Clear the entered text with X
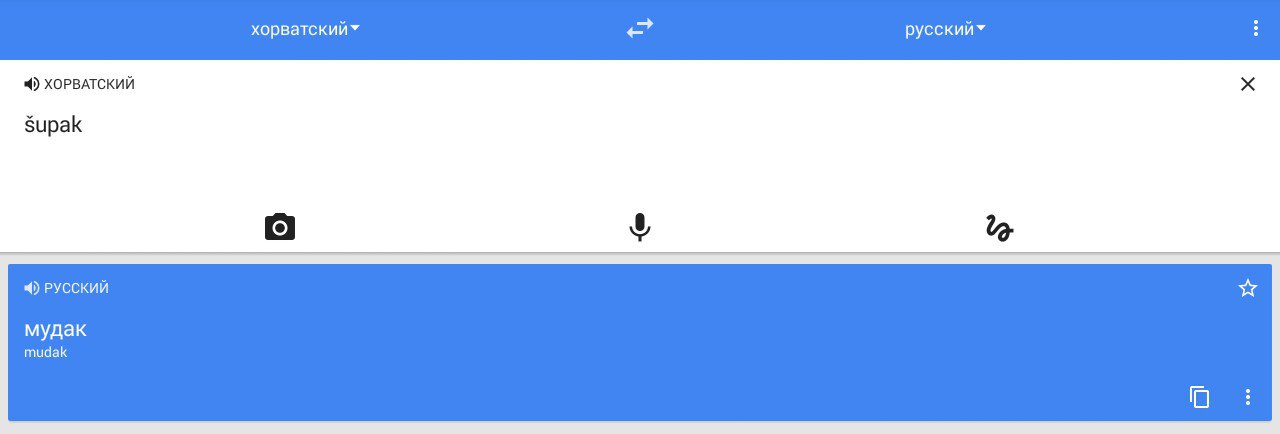The image size is (1280, 434). [x=1247, y=85]
